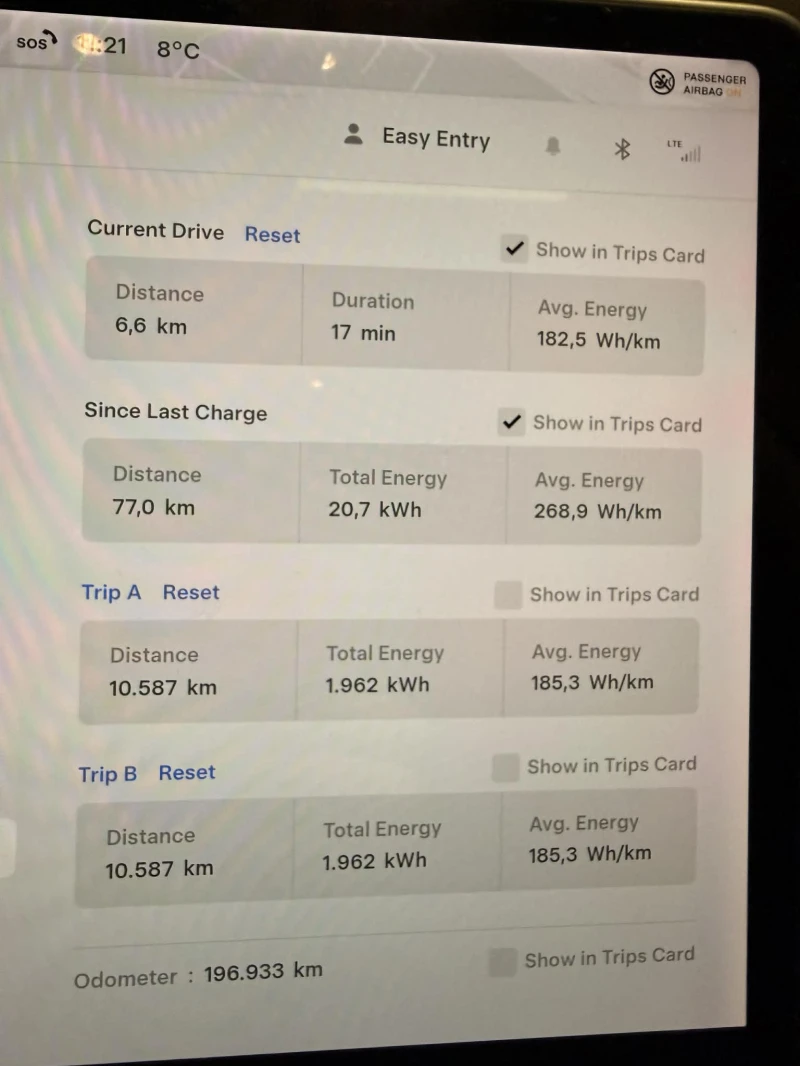800x1066 pixels.
Task: Click the 8°C outside temperature indicator
Action: (177, 49)
